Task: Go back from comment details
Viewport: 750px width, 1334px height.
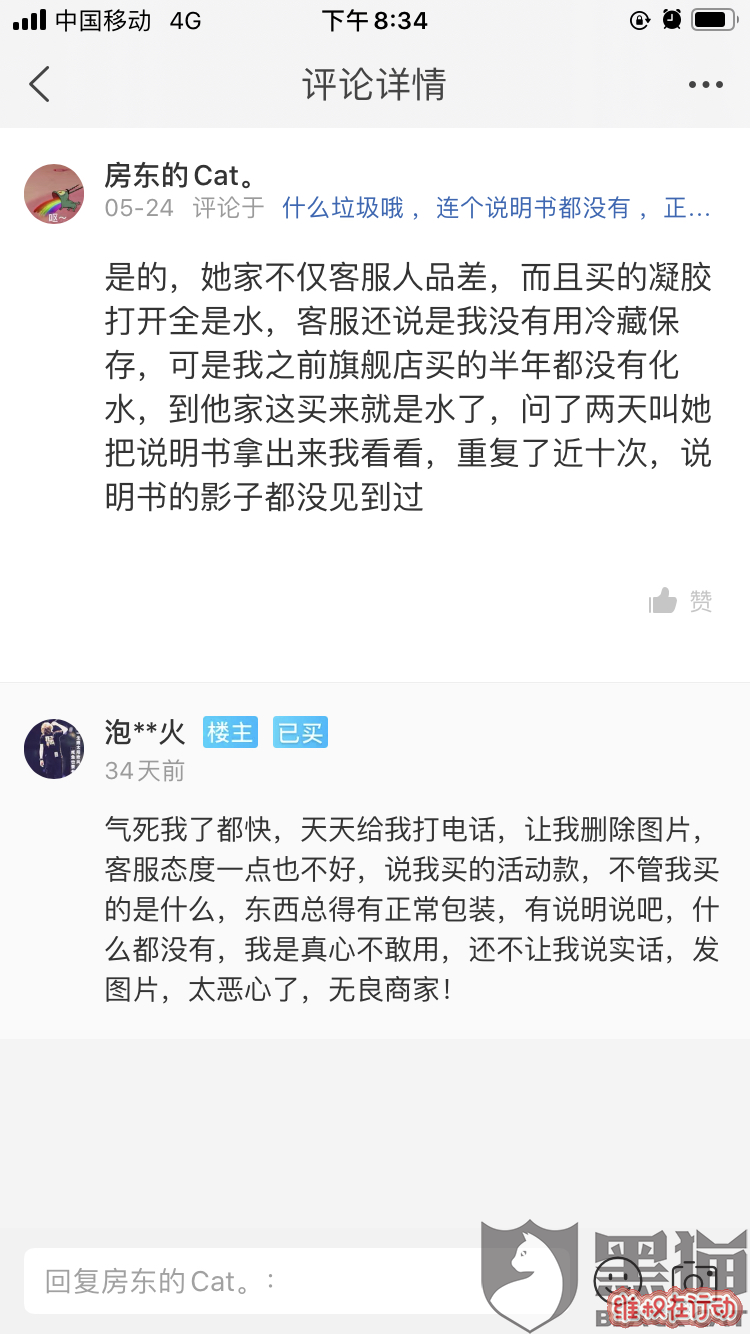Action: [40, 85]
